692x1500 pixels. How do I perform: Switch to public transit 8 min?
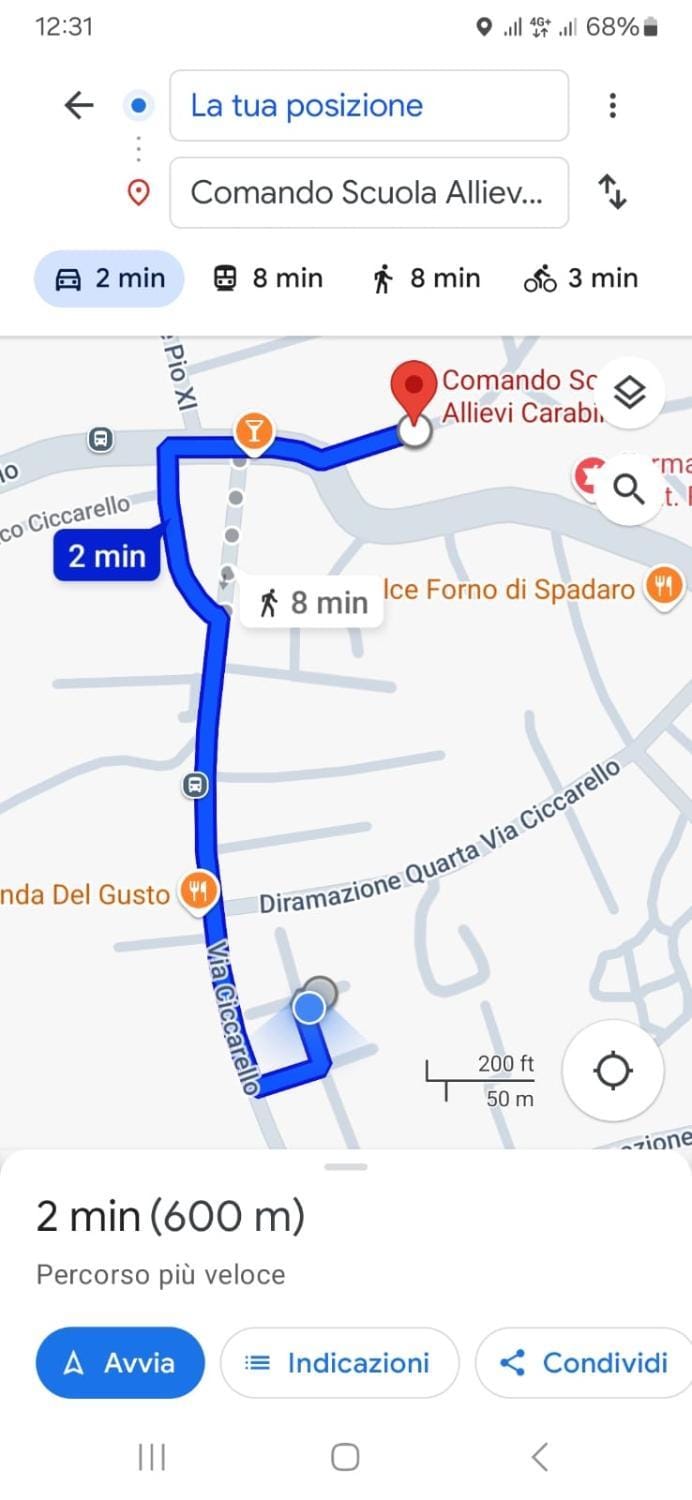(x=268, y=278)
